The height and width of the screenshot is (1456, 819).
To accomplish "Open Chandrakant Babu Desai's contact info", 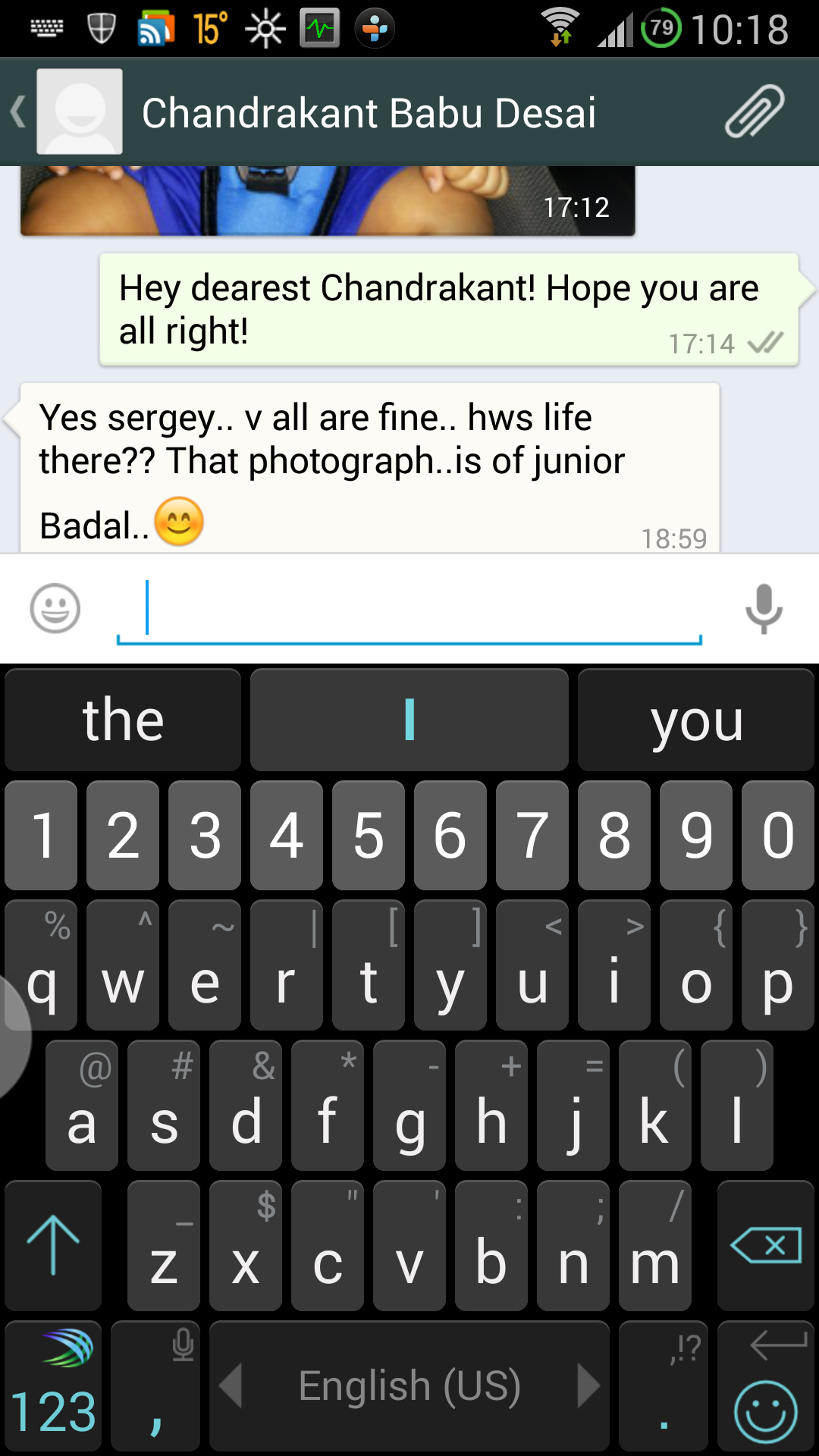I will click(369, 114).
